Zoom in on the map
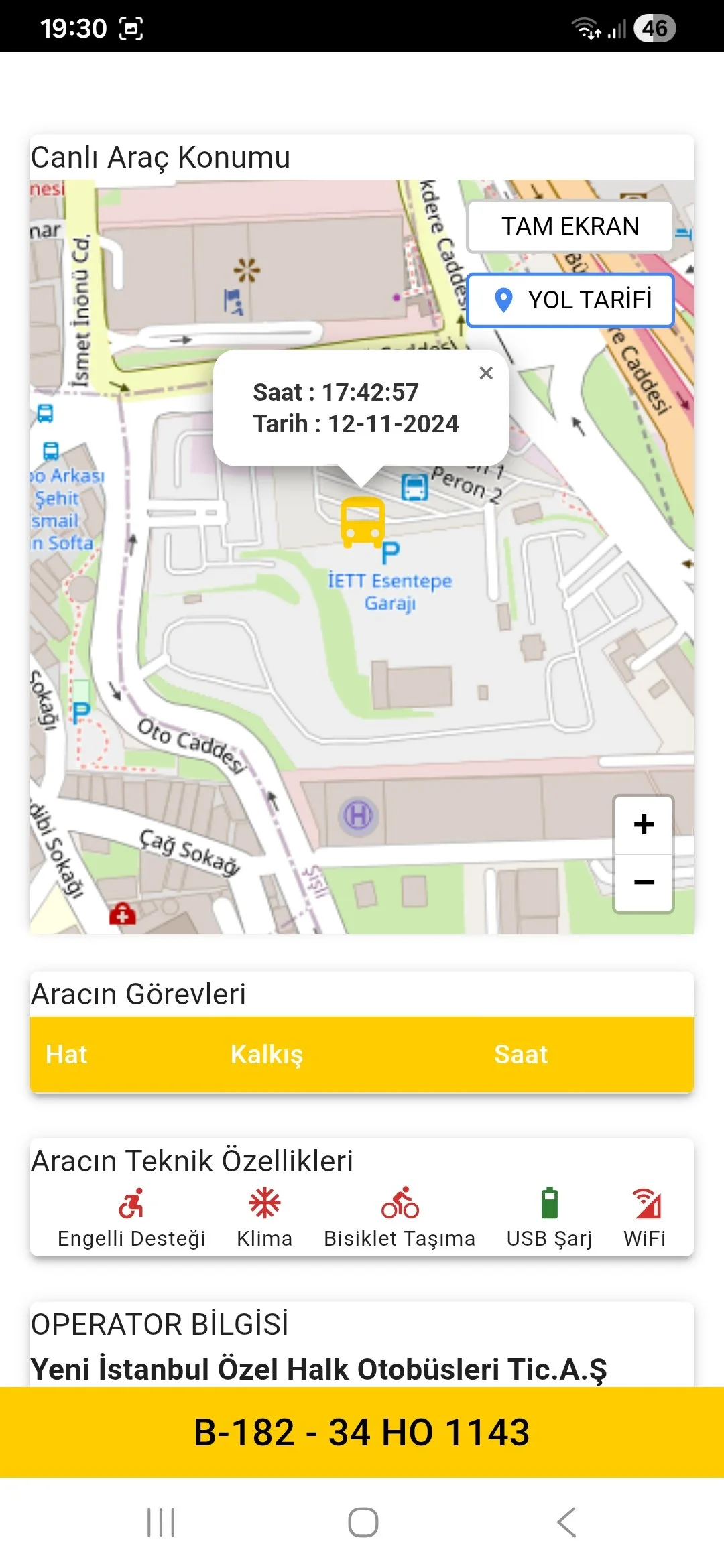The height and width of the screenshot is (1568, 724). click(644, 825)
